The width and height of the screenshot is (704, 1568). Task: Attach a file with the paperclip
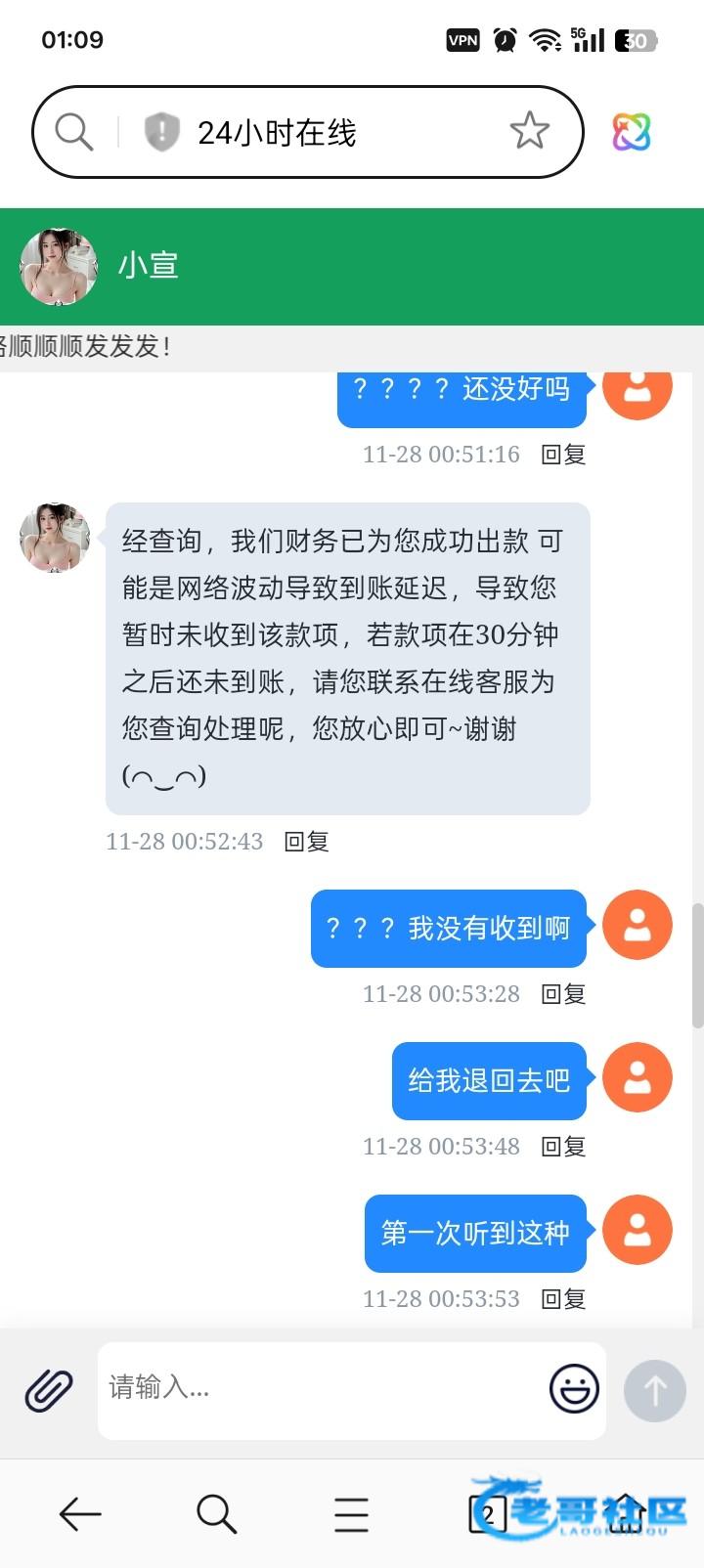[49, 1389]
